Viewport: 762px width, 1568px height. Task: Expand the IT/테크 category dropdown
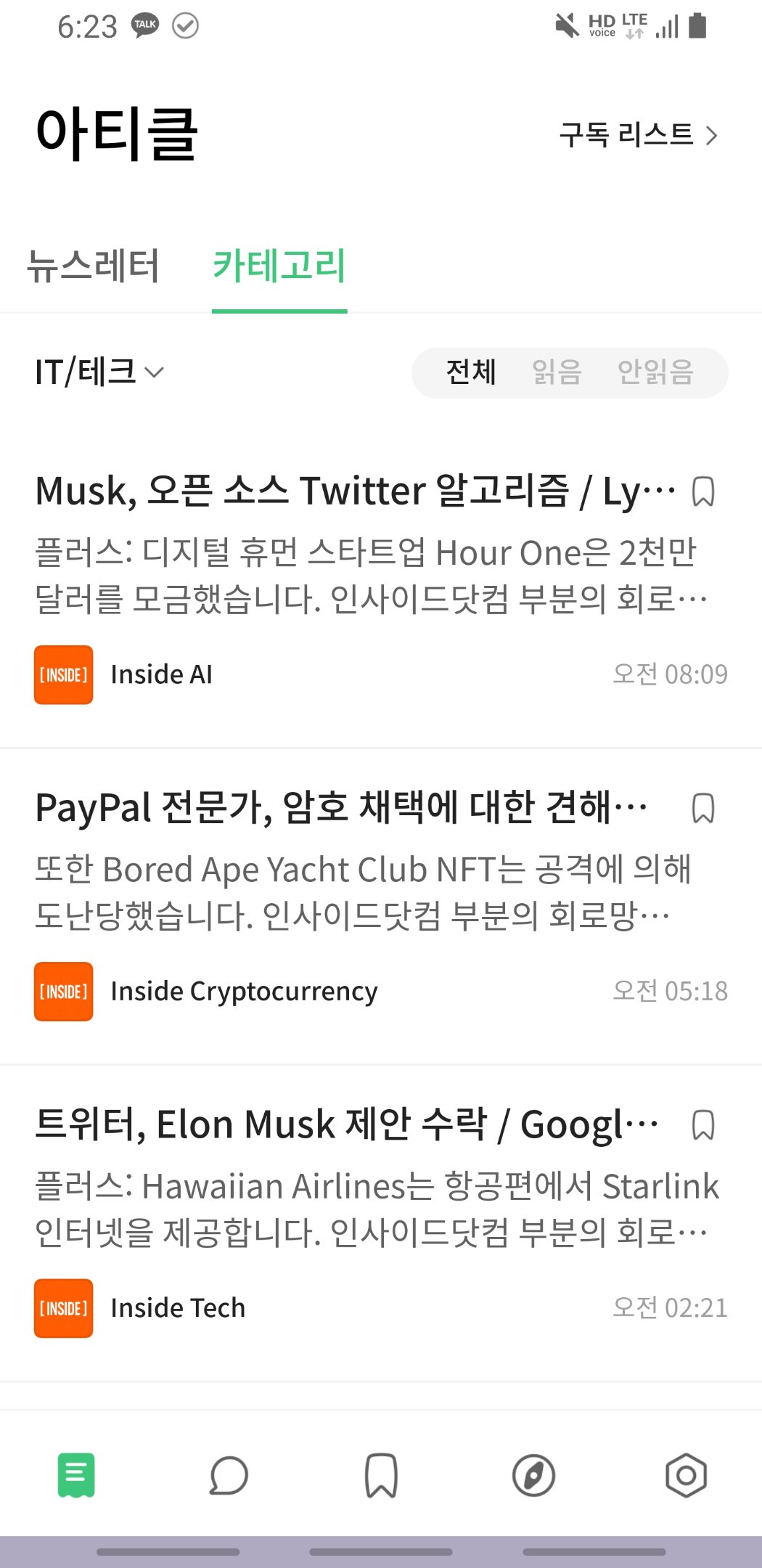pos(99,372)
